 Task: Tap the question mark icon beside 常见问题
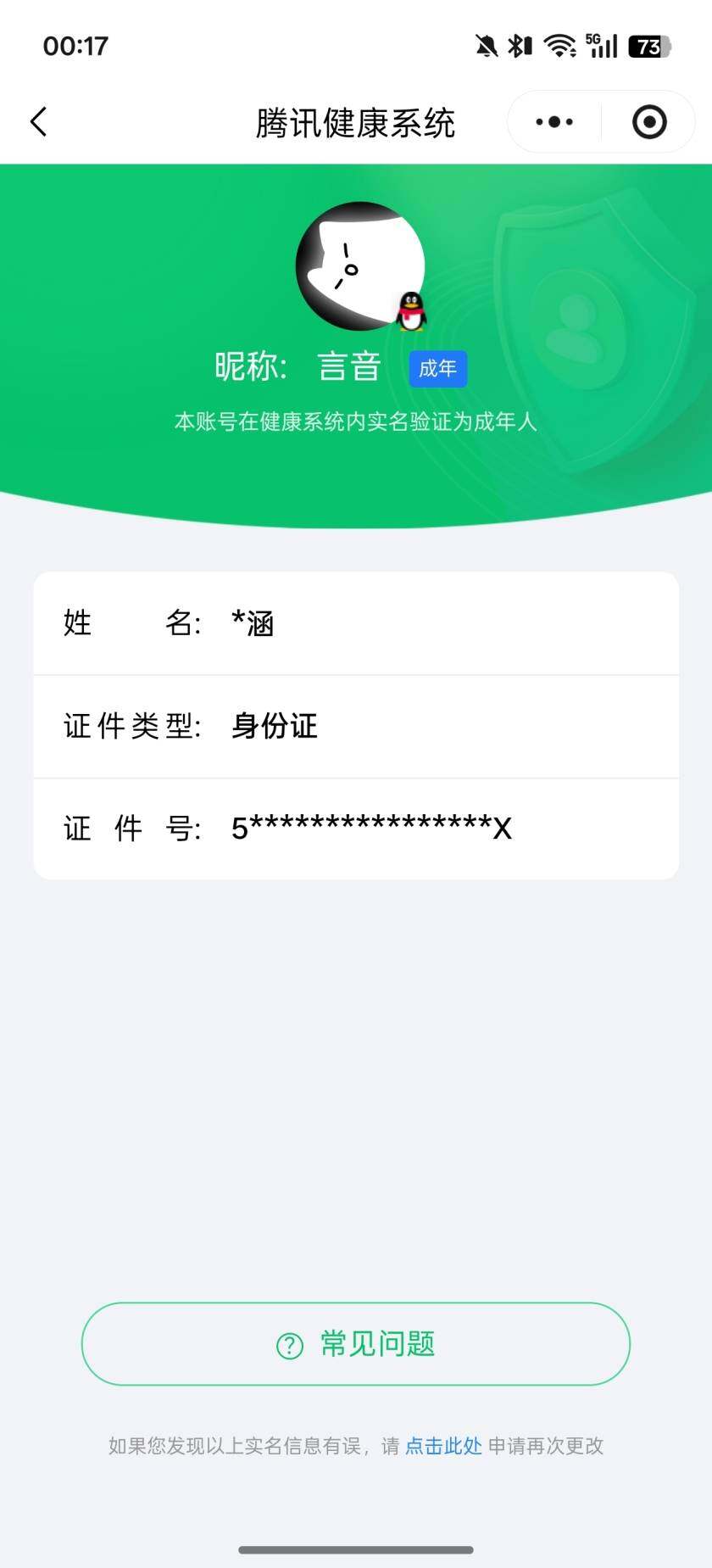[x=289, y=1344]
